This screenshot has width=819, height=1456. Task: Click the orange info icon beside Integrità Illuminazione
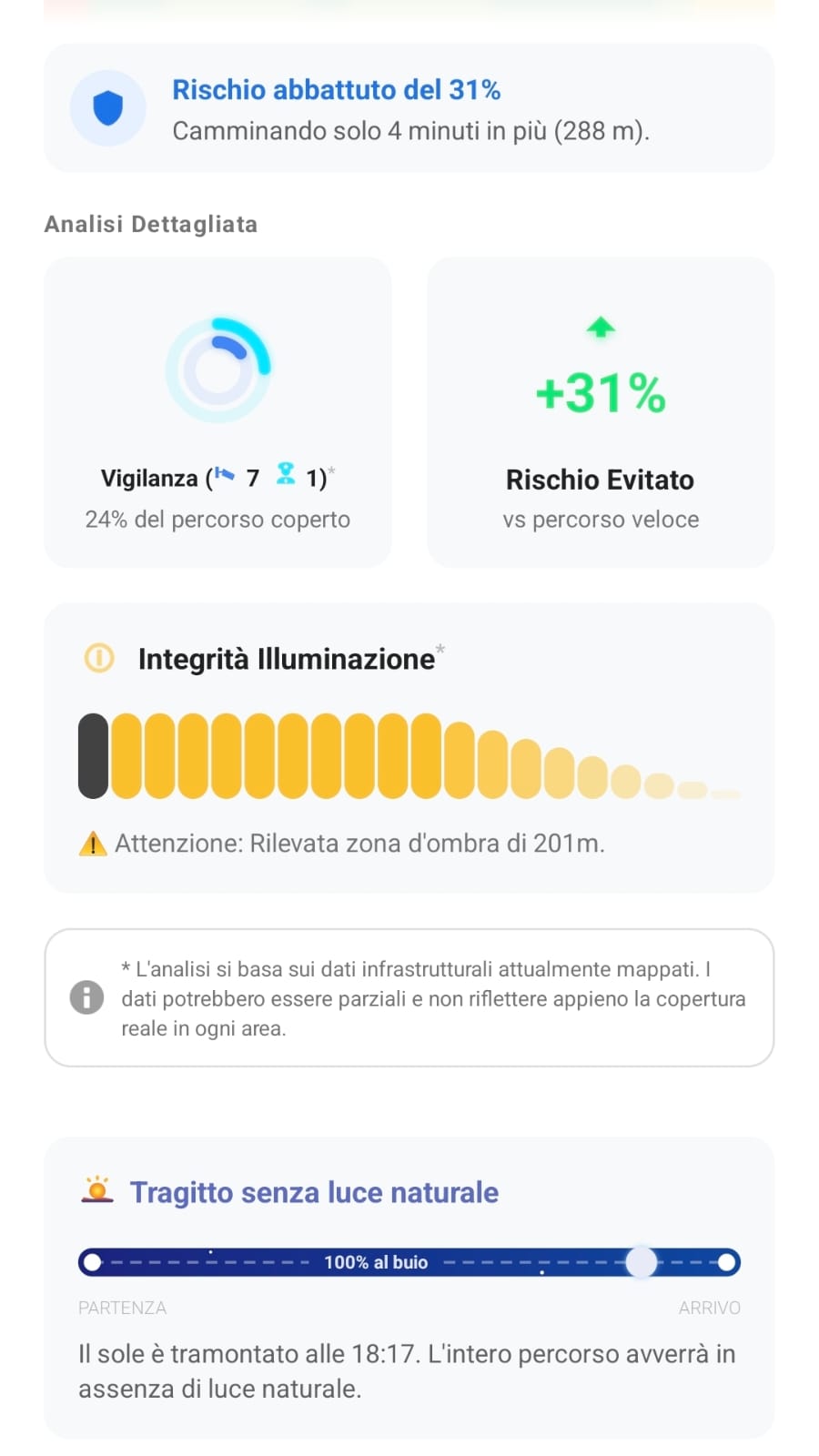tap(98, 658)
